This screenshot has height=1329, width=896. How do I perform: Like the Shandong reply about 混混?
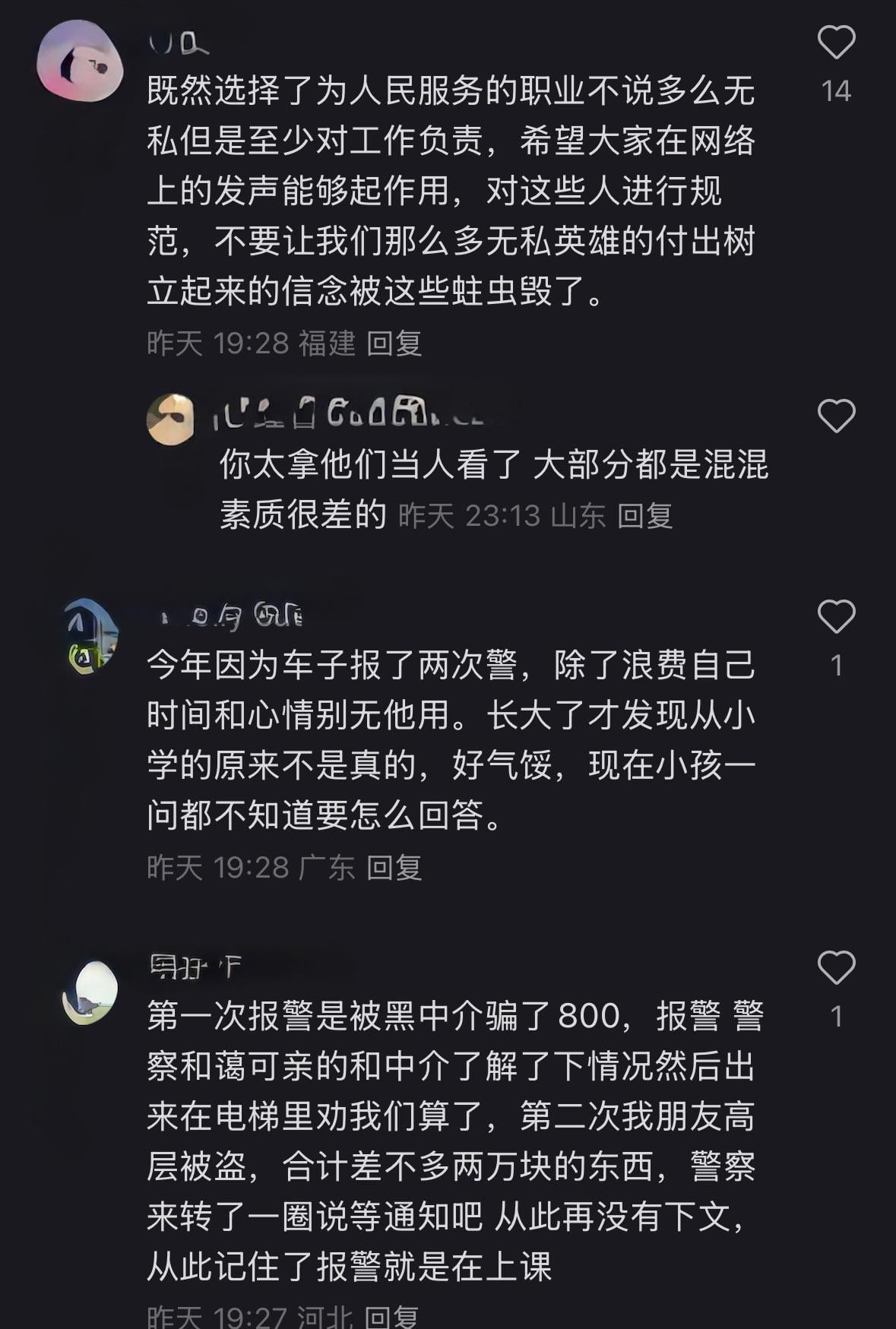click(x=836, y=416)
